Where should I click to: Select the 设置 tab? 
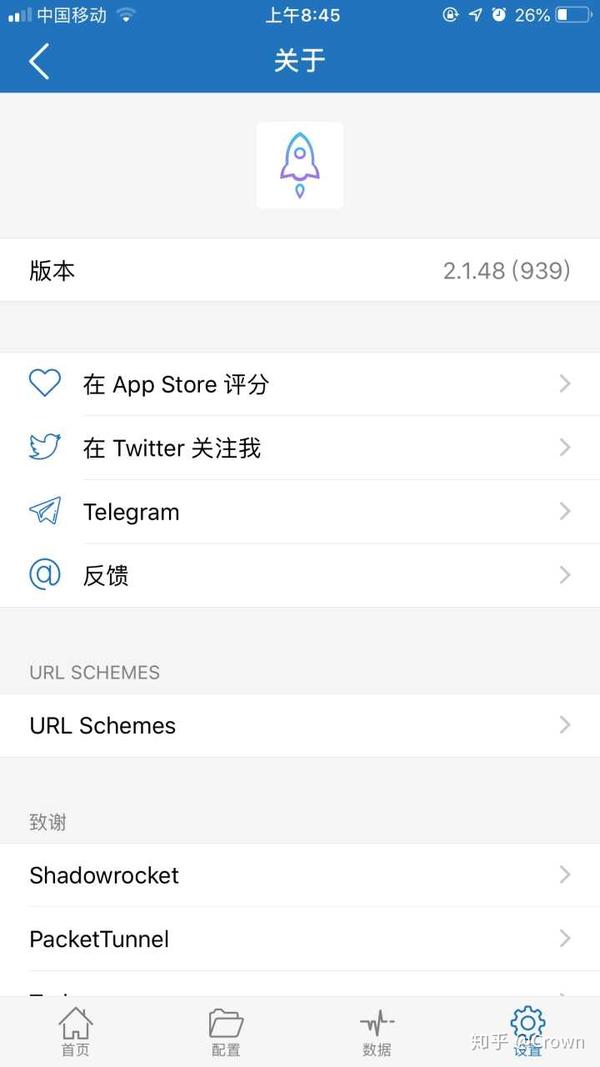click(527, 1032)
